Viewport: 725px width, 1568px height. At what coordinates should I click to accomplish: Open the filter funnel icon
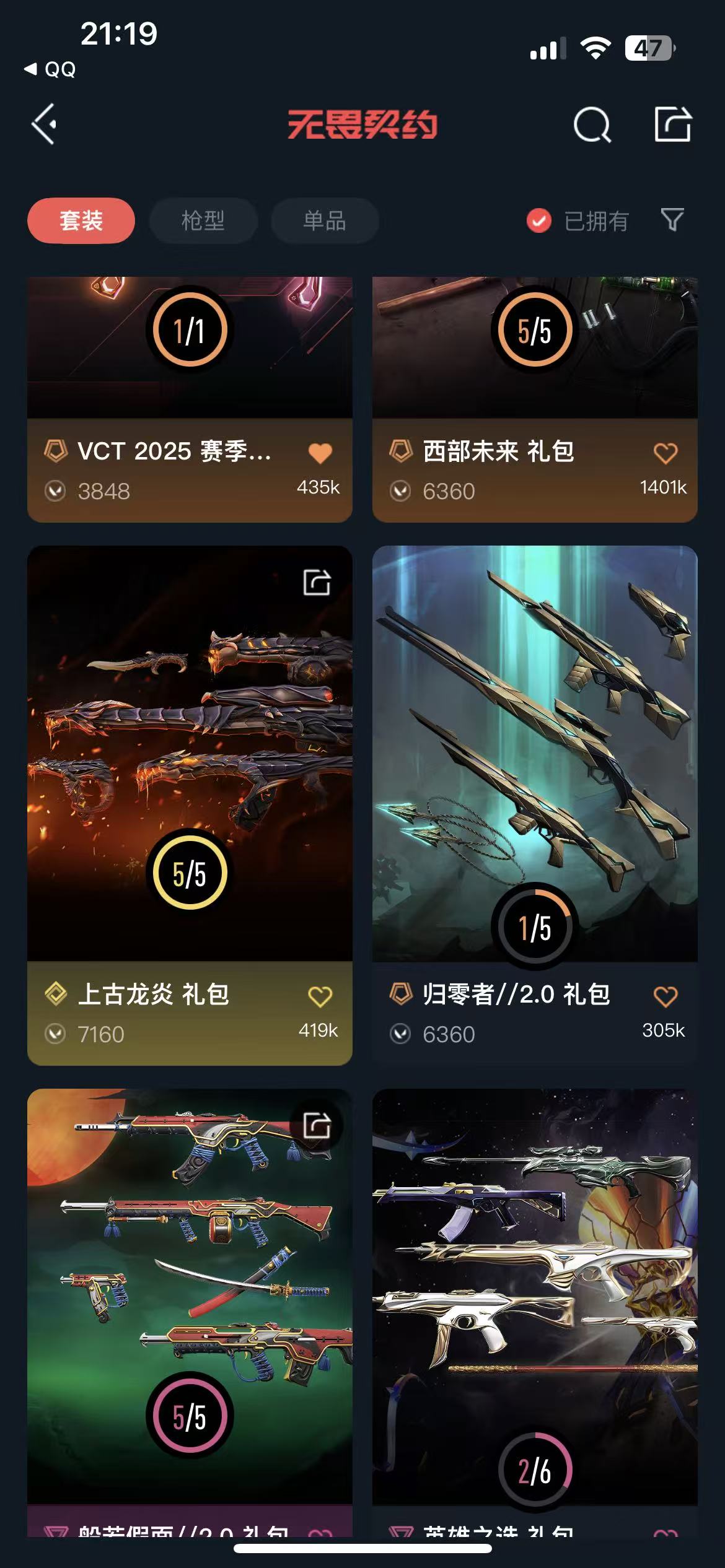click(672, 220)
